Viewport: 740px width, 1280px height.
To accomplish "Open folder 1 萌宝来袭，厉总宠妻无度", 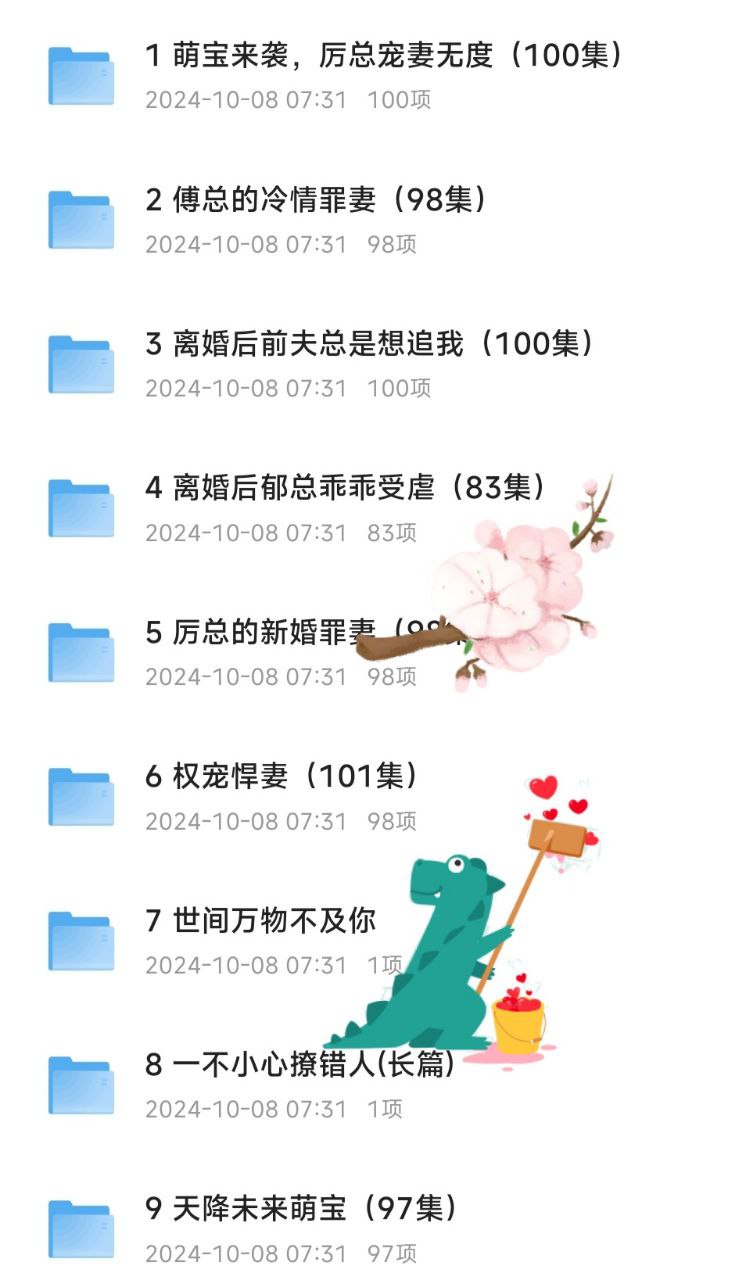I will pos(370,76).
